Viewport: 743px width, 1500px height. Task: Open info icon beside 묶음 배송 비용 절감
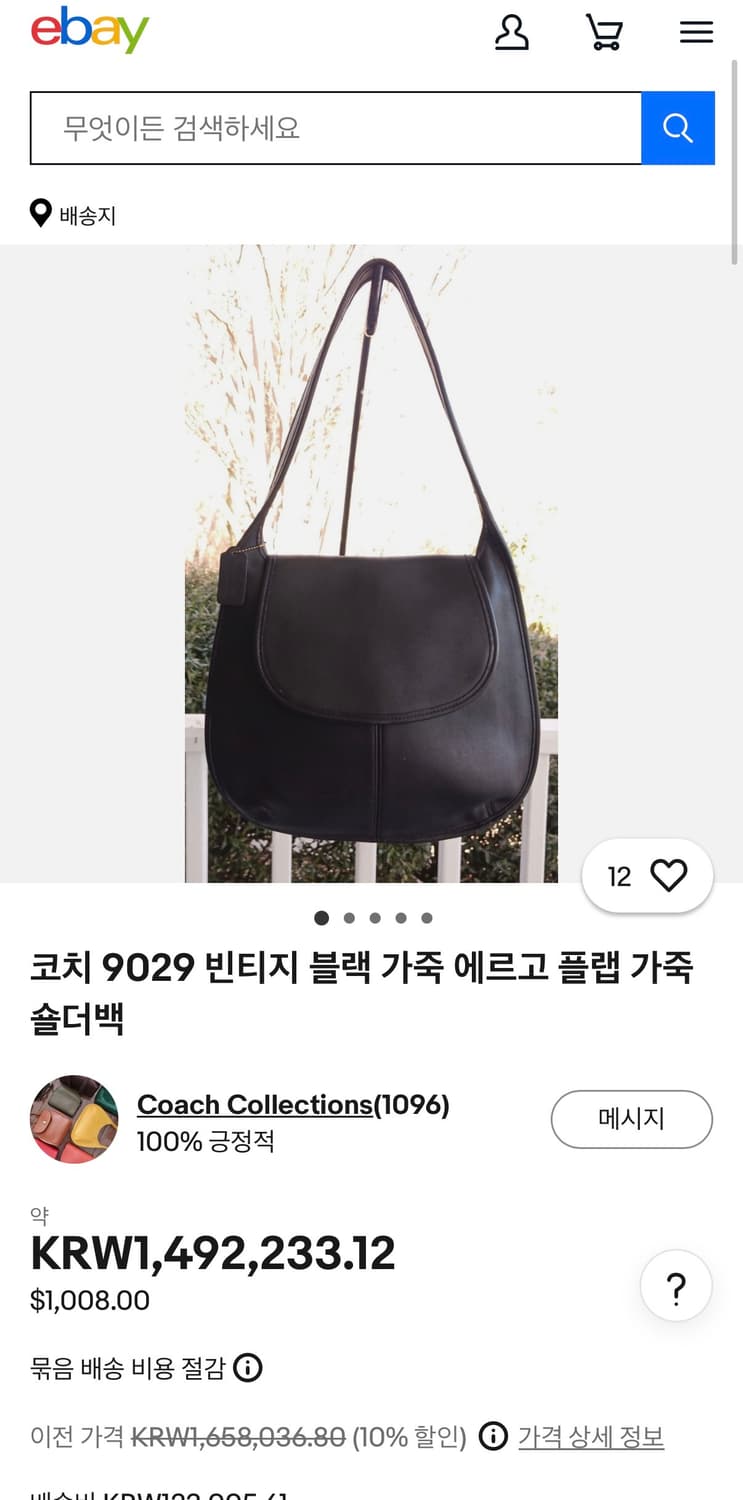(x=247, y=1368)
